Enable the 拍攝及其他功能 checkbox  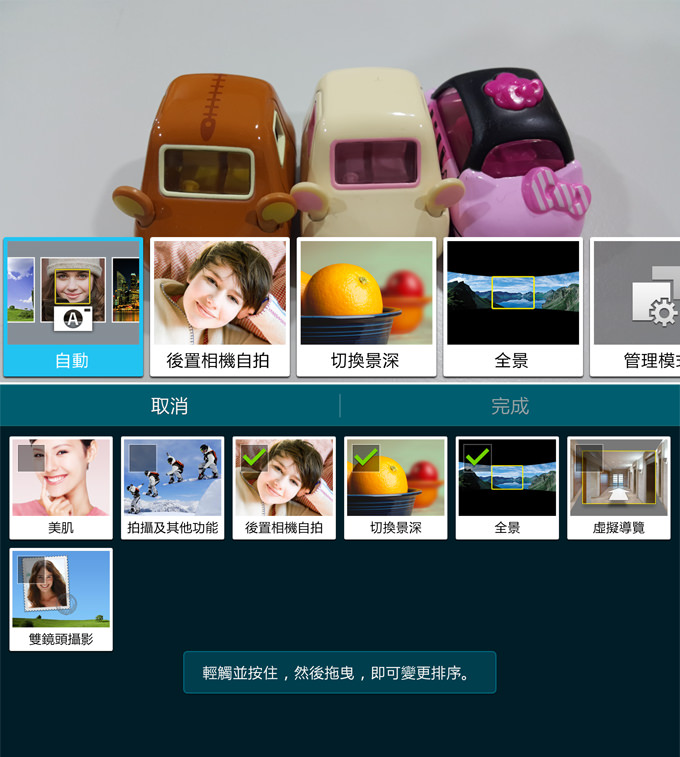(143, 458)
